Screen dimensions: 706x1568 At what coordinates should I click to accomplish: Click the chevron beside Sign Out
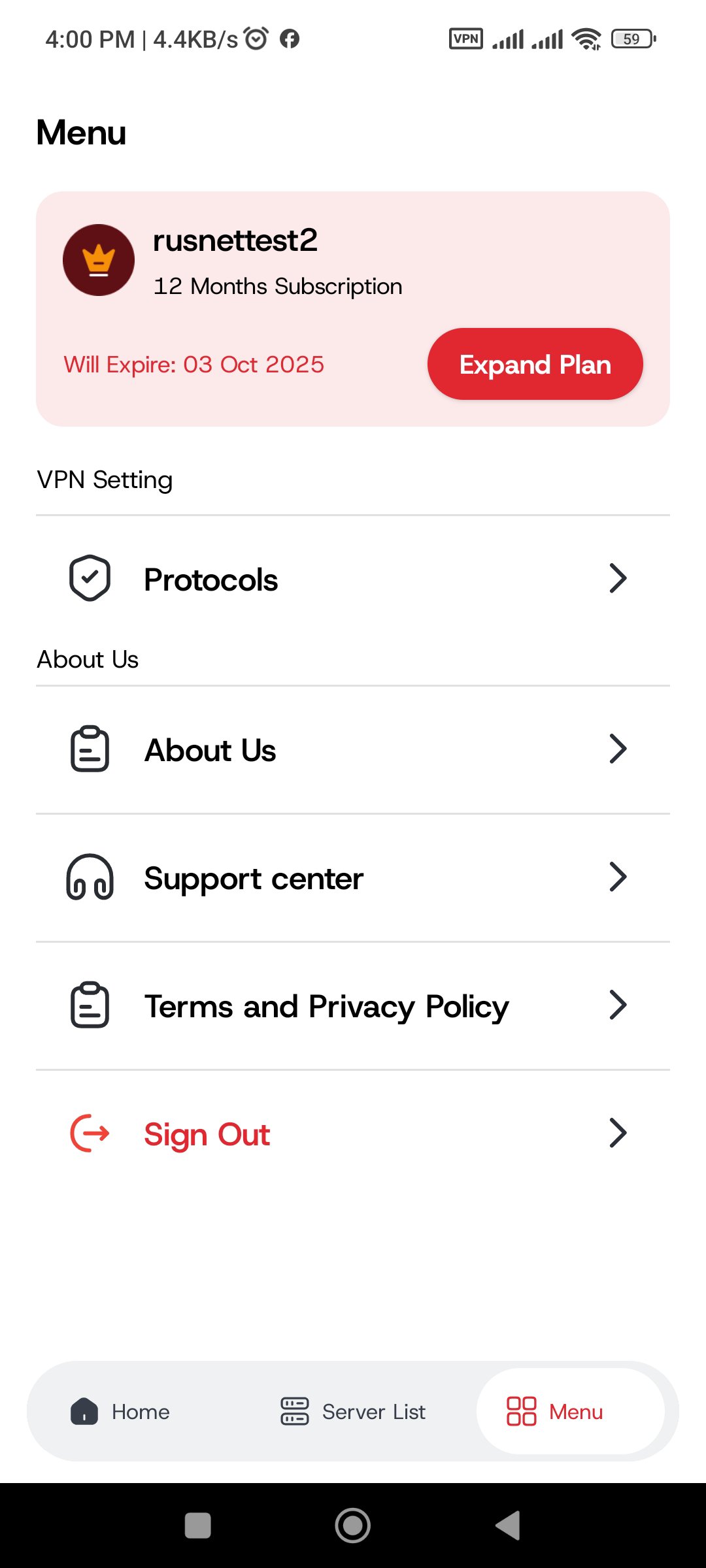(x=617, y=1134)
